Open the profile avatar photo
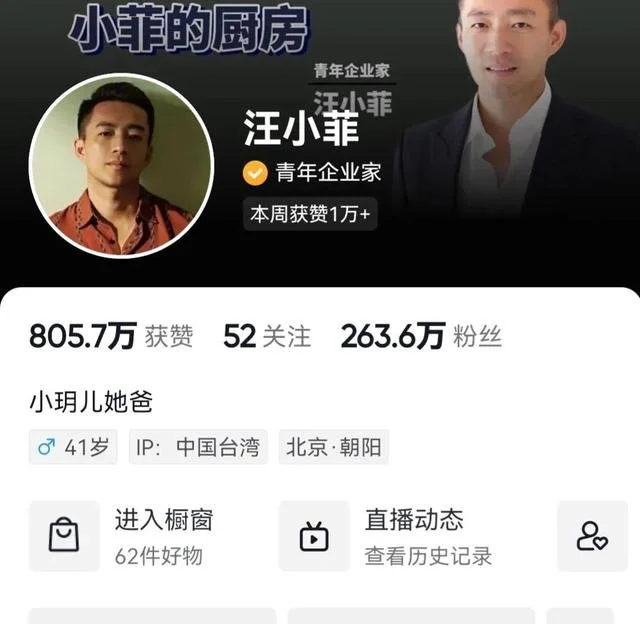The width and height of the screenshot is (640, 624). click(x=121, y=165)
